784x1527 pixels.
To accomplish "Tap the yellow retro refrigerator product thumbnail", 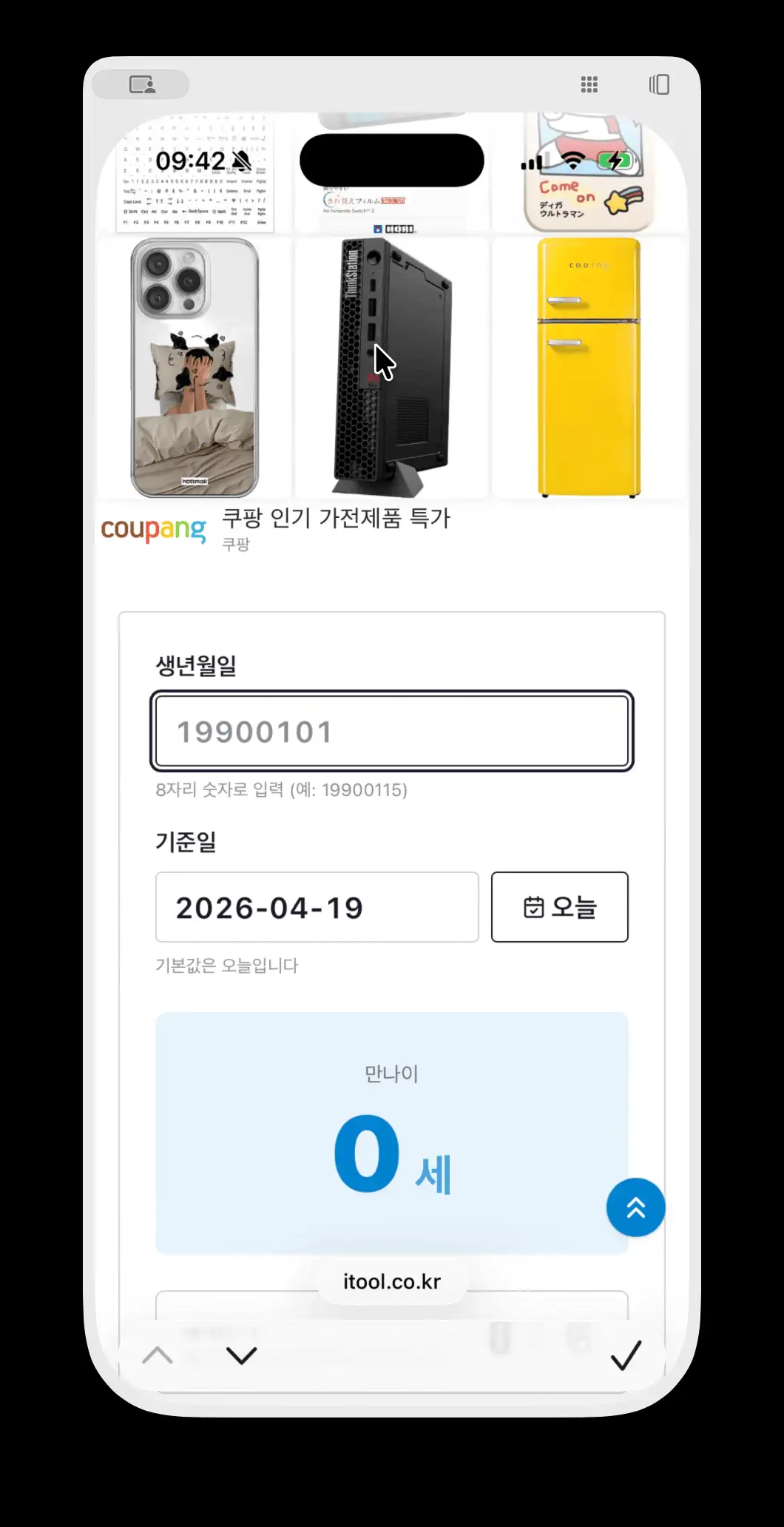I will 588,368.
